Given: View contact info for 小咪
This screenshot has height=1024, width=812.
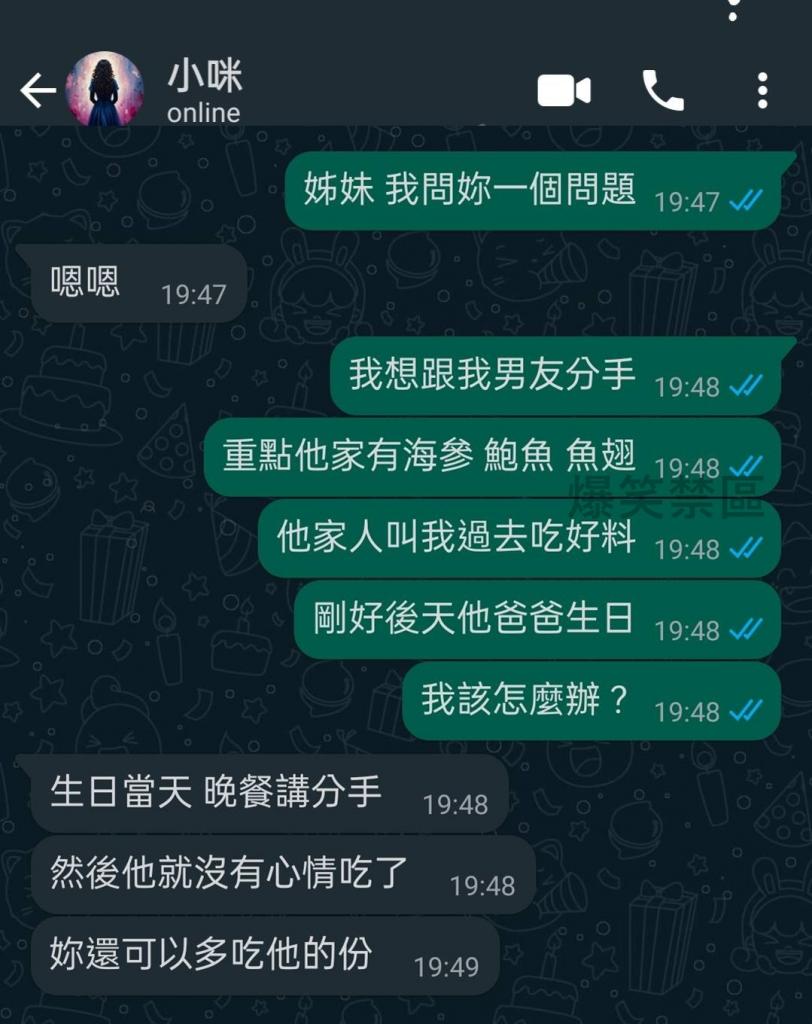Looking at the screenshot, I should click(x=204, y=90).
